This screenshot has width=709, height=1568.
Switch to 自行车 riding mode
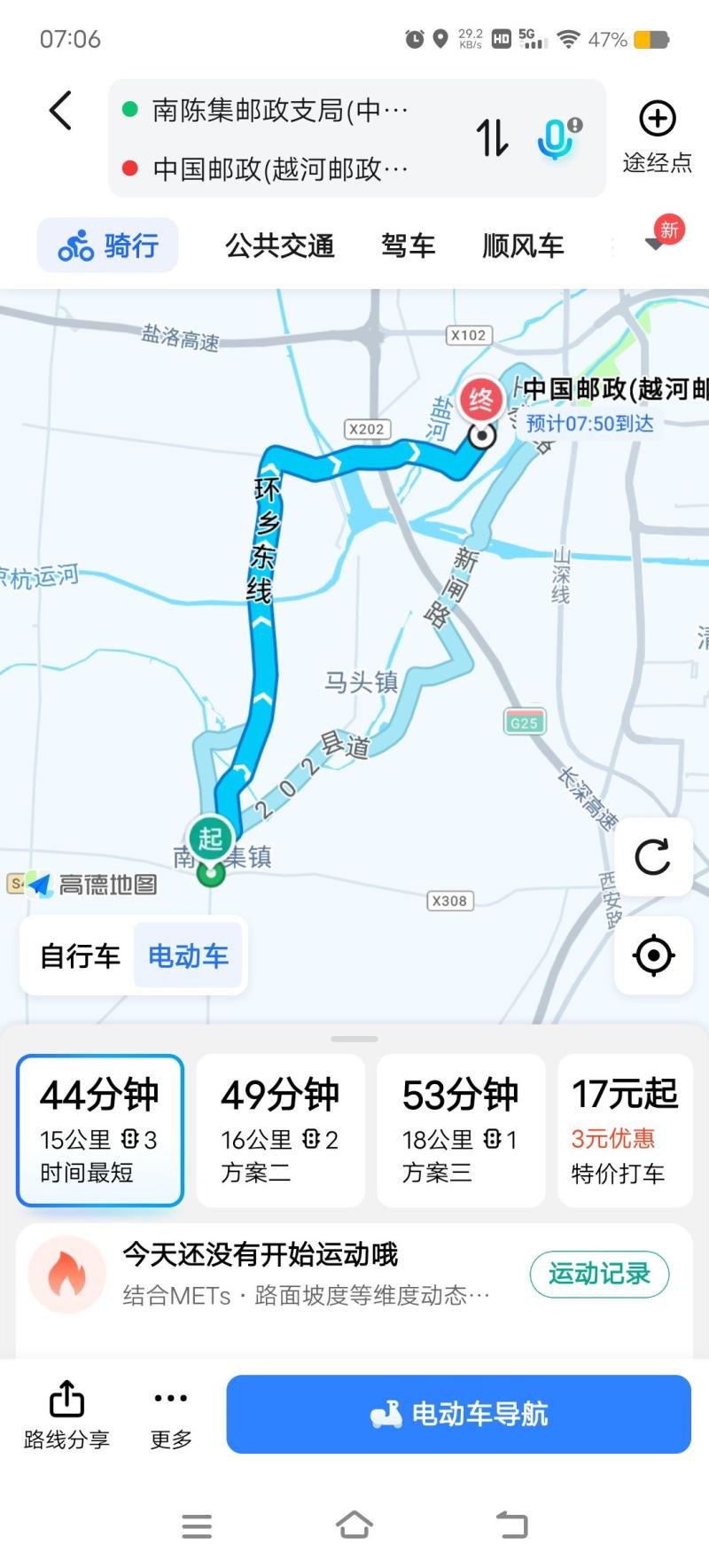(80, 956)
